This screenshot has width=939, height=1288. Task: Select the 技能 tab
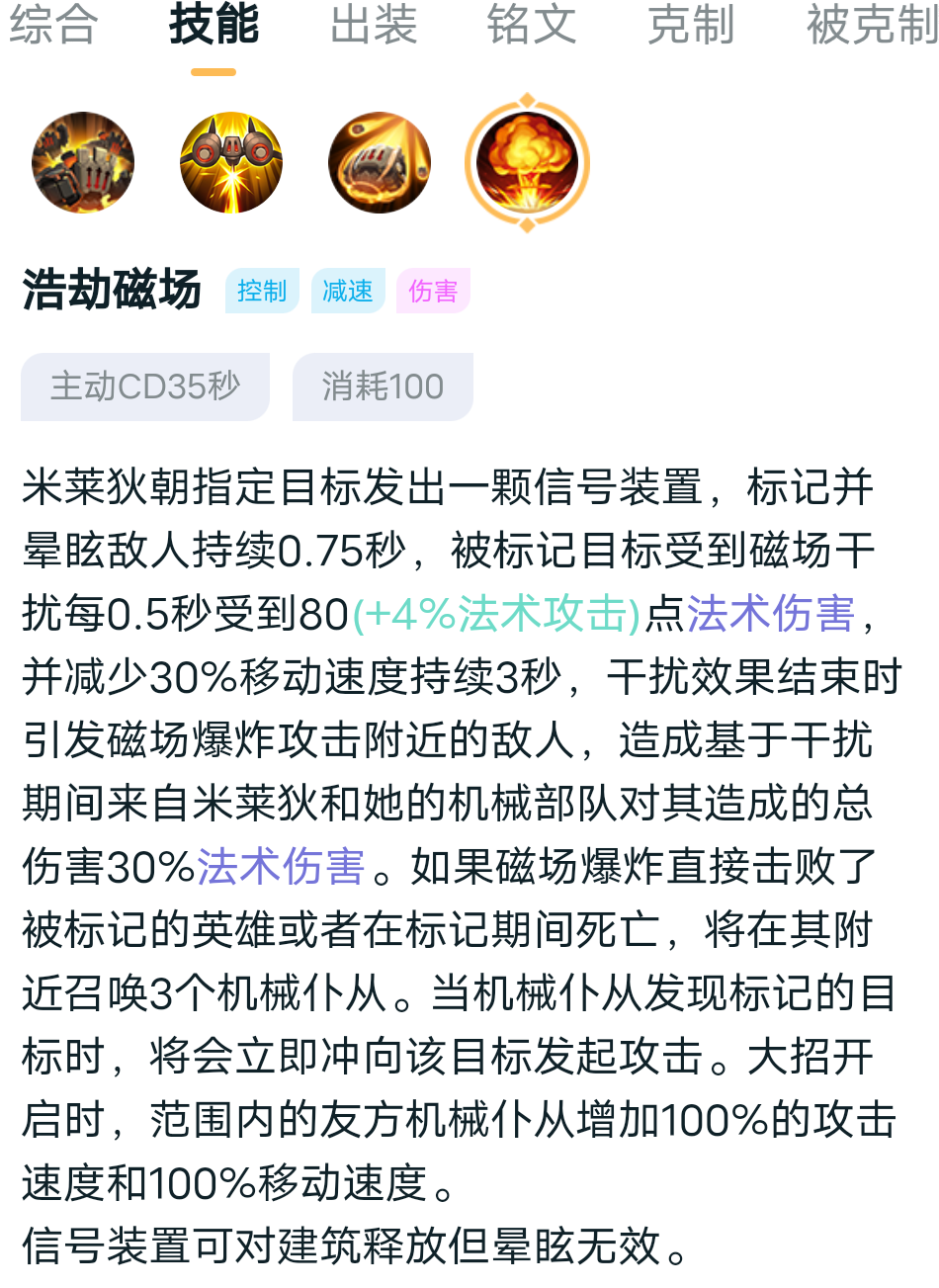coord(213,26)
